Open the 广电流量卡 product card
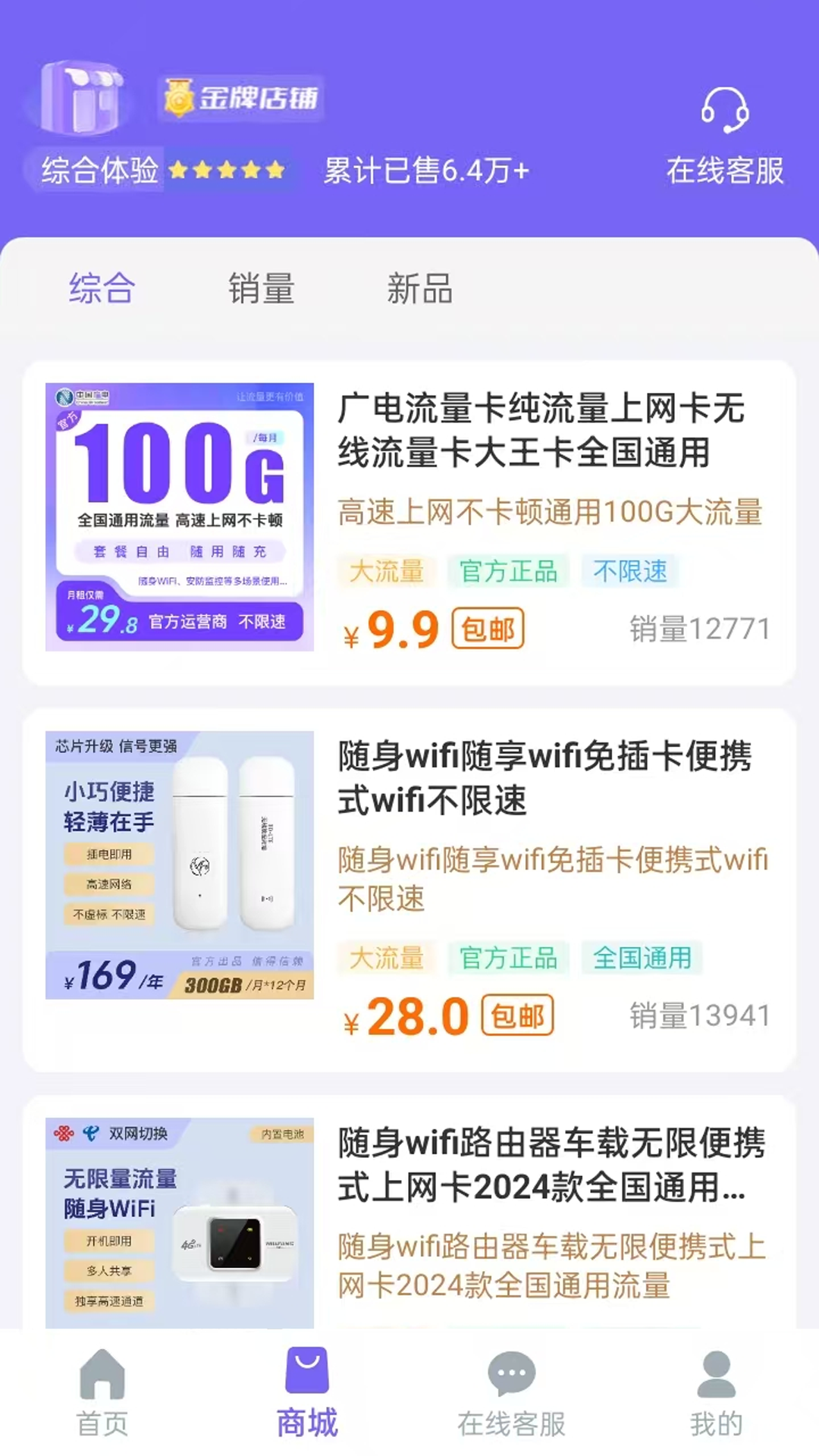This screenshot has width=819, height=1456. click(x=409, y=522)
